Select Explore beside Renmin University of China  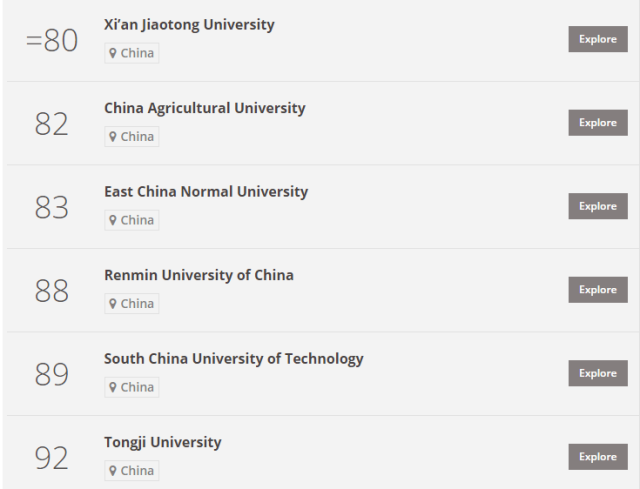tap(597, 290)
